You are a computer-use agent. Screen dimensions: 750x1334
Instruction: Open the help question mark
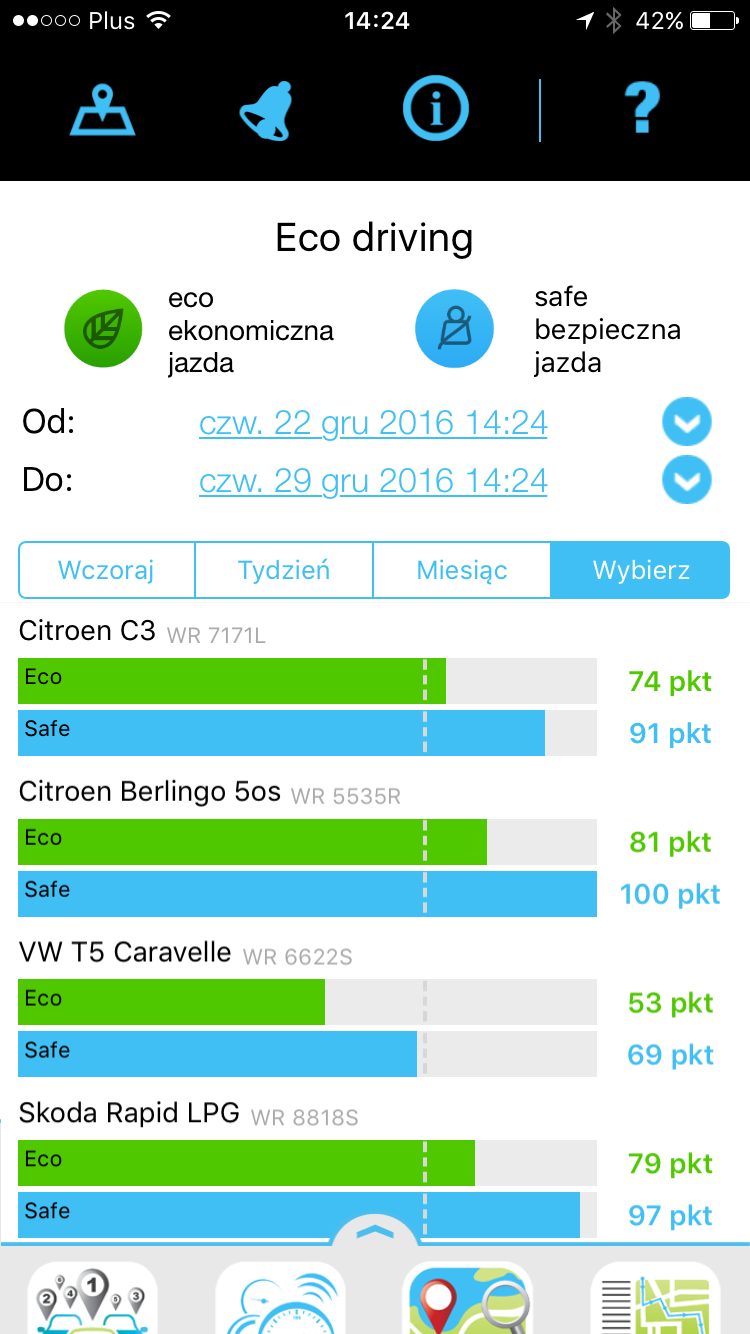(x=641, y=108)
